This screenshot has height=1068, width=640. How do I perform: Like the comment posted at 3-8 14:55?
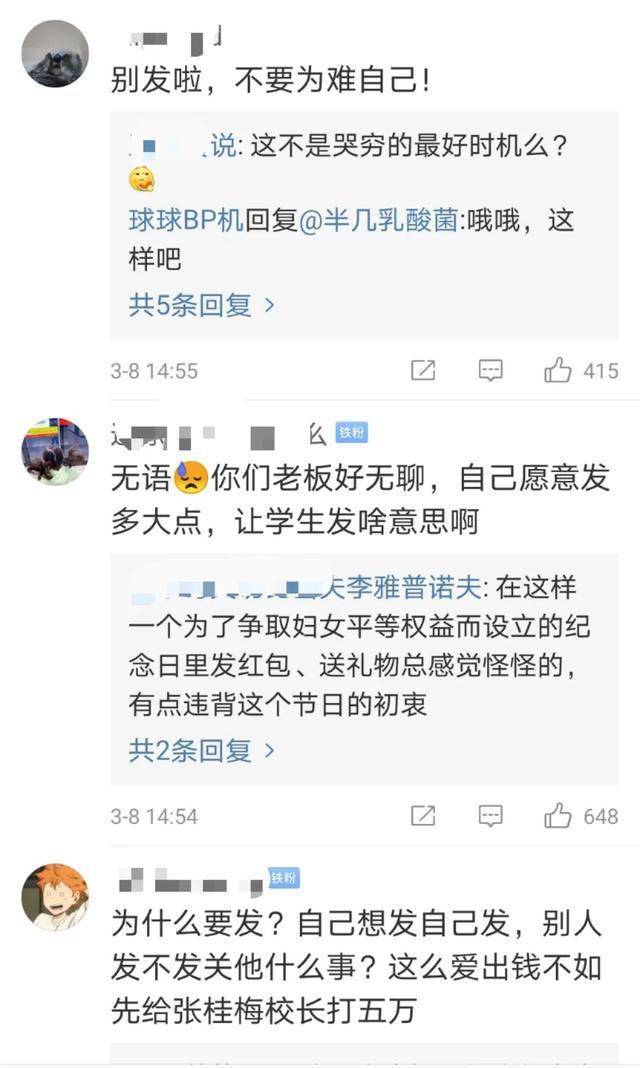(557, 371)
